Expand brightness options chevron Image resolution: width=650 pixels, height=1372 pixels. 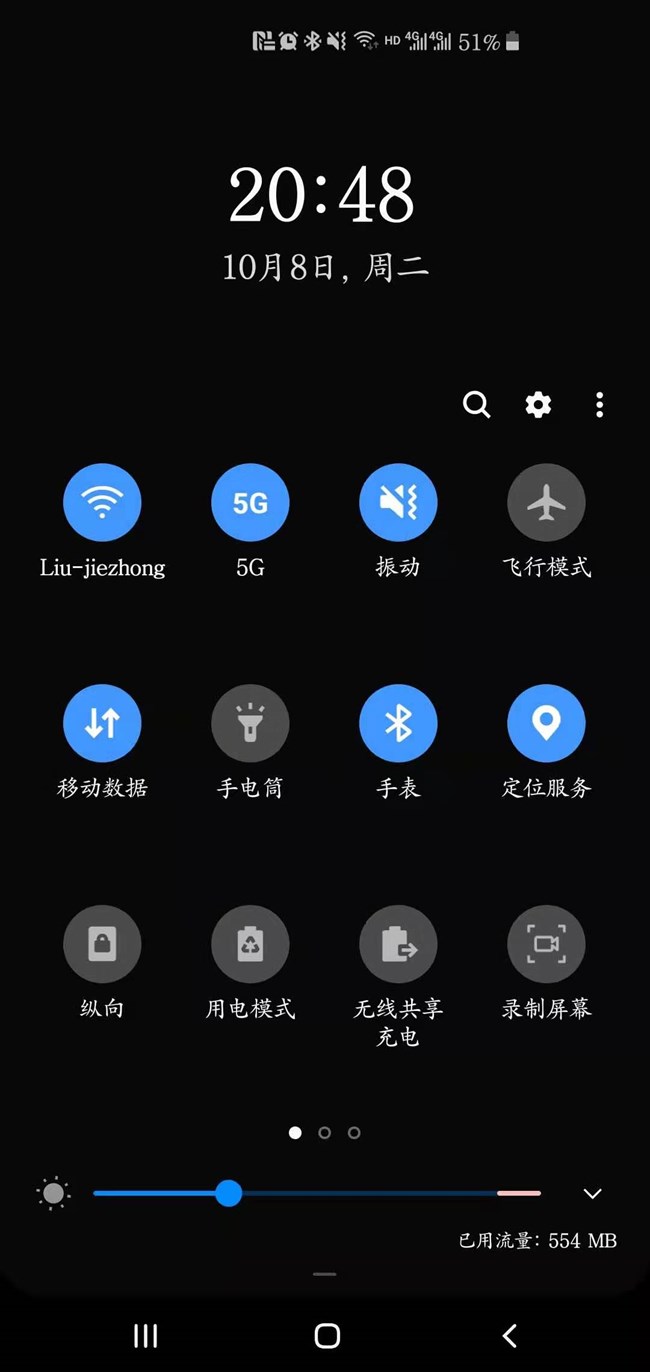(x=592, y=1193)
